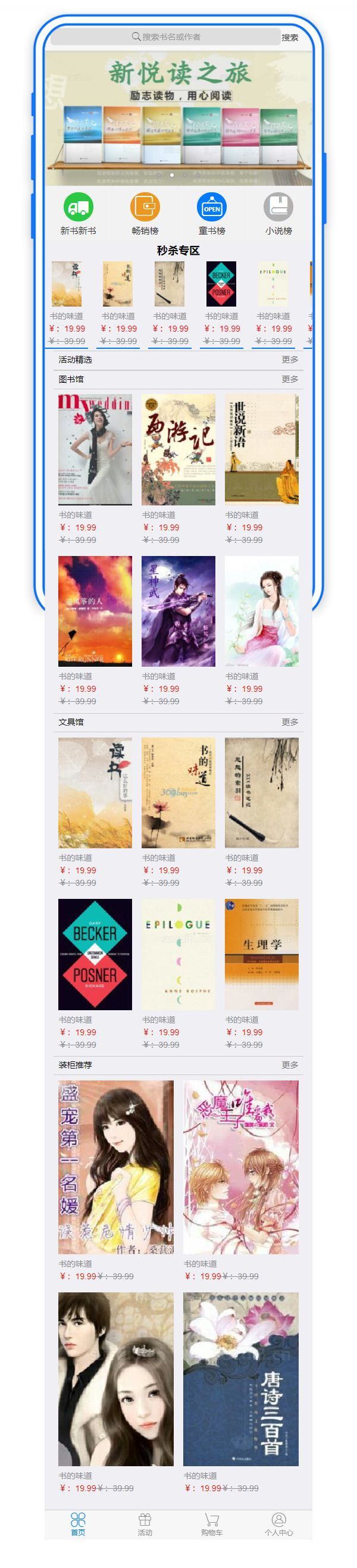Screen dimensions: 357x1568
Task: Select the 追风筝的人 book
Action: (x=95, y=611)
